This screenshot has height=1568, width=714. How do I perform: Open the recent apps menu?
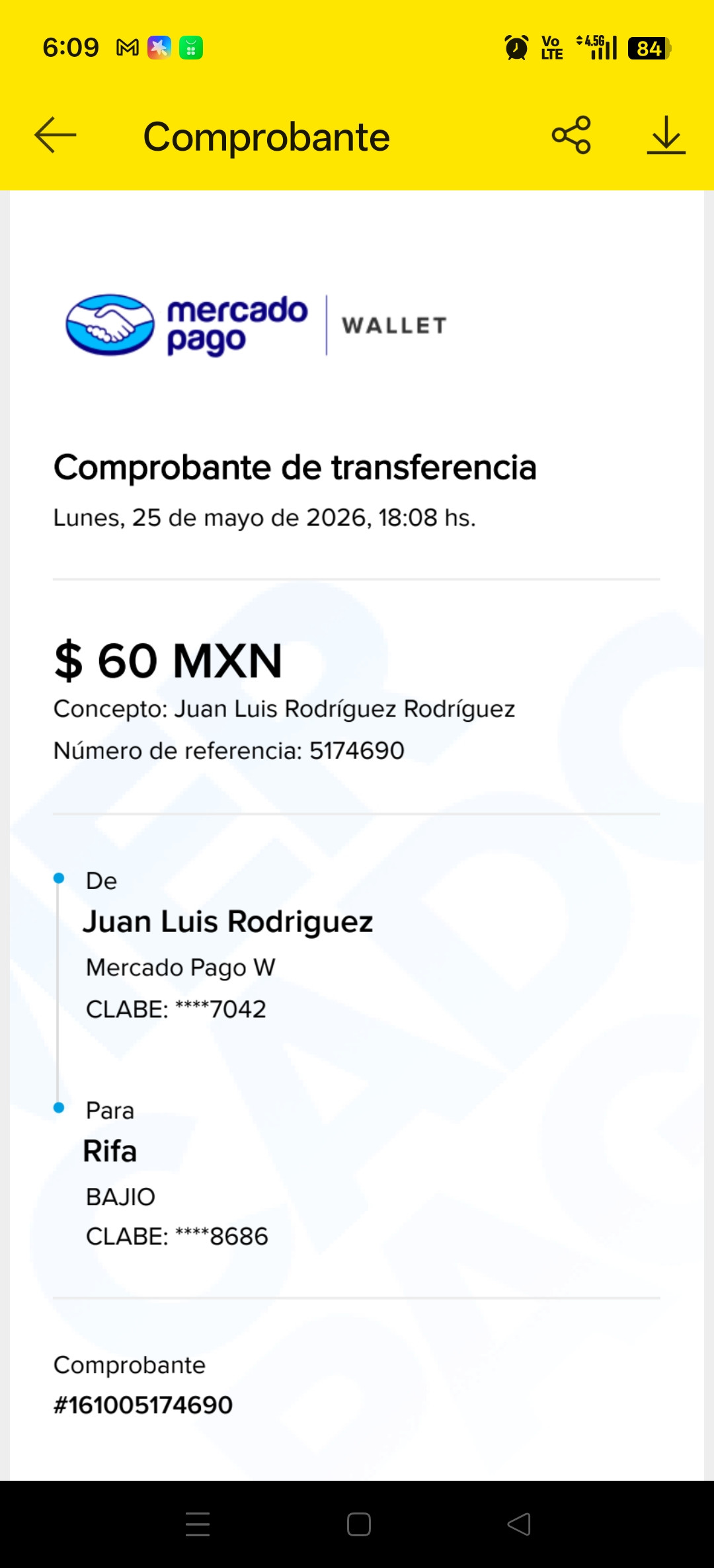point(198,1524)
